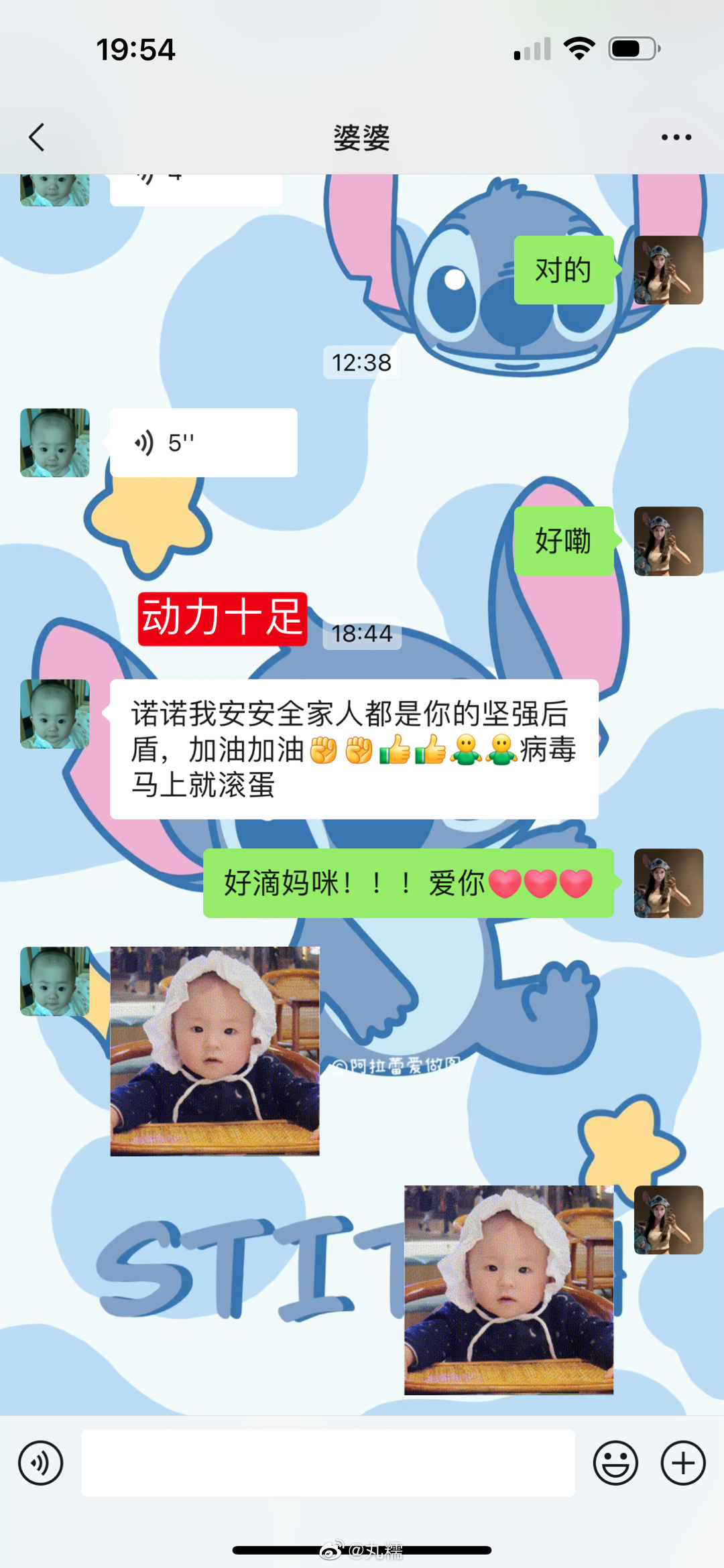This screenshot has height=1568, width=724.
Task: Play the 5-second voice message
Action: (203, 443)
